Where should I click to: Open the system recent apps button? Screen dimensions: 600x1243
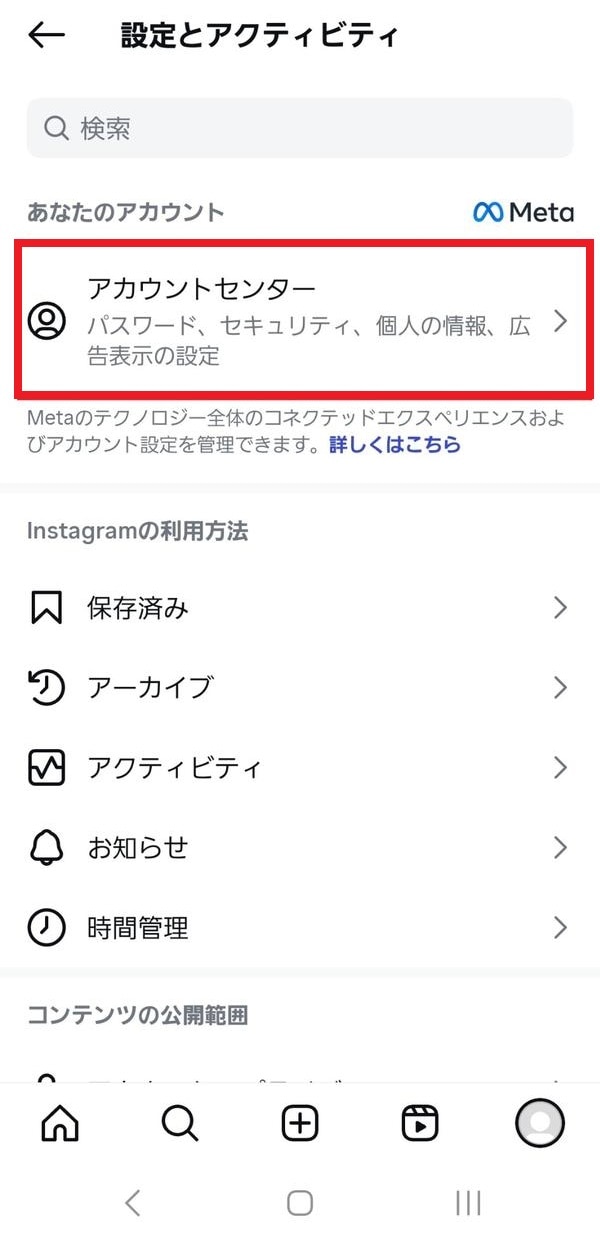click(468, 1203)
